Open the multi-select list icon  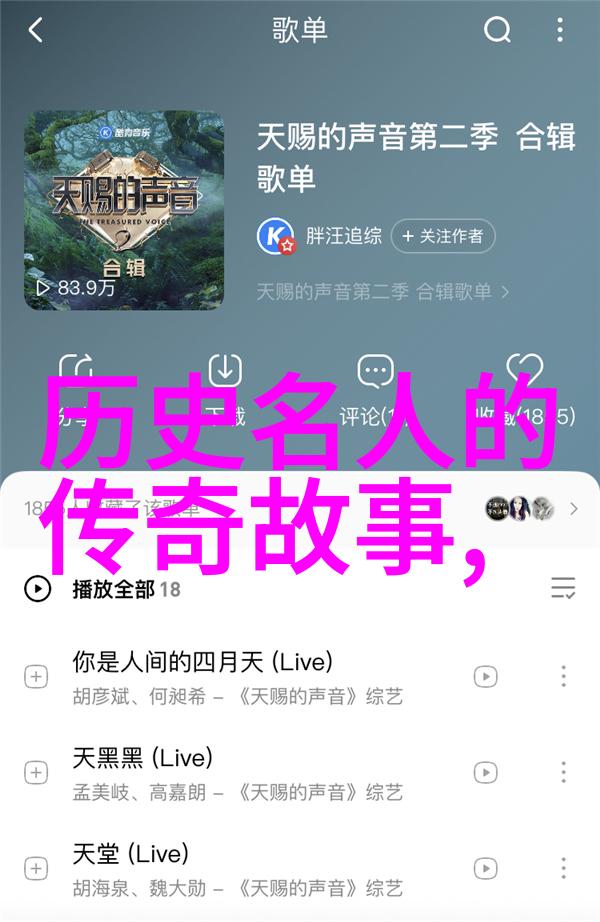tap(563, 588)
